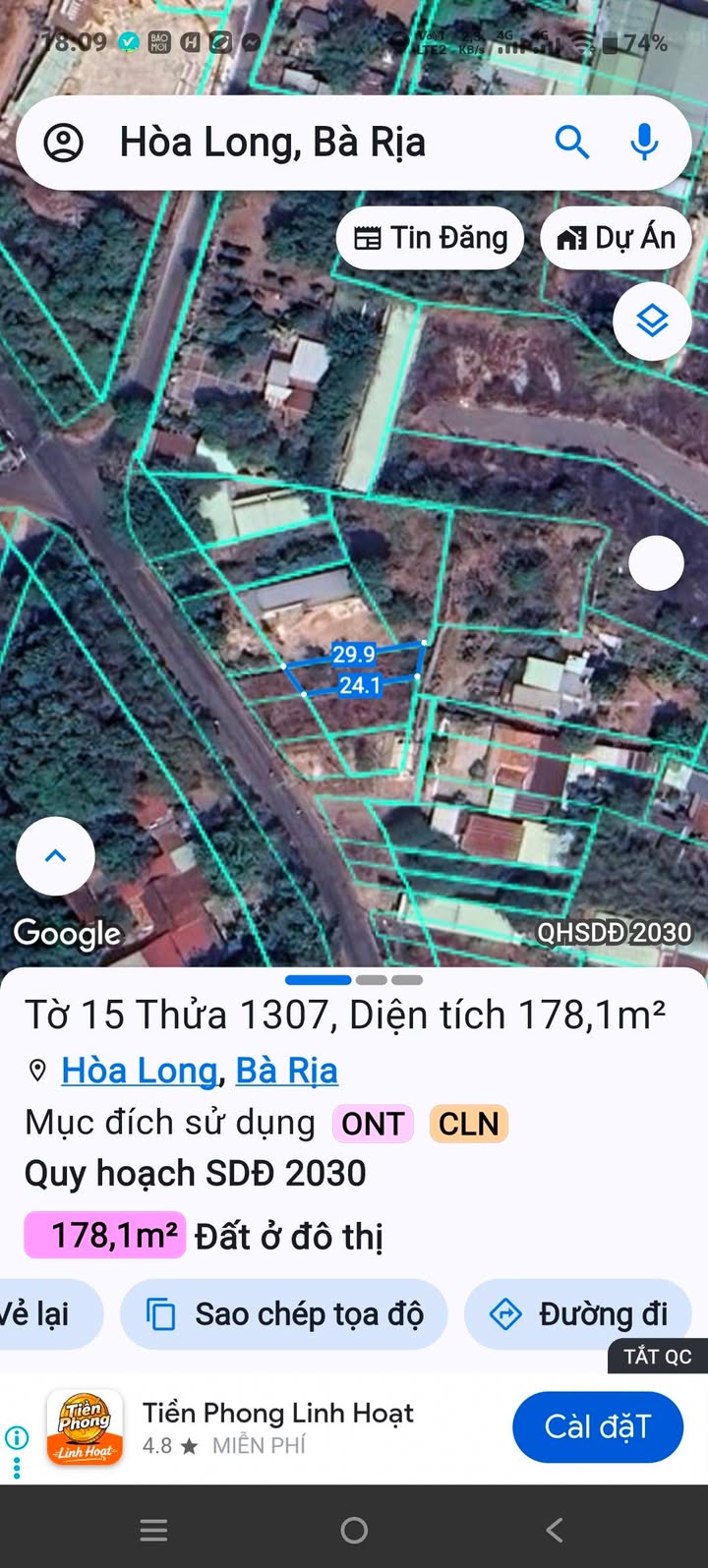
Task: Expand the panel with the up arrow
Action: point(56,856)
